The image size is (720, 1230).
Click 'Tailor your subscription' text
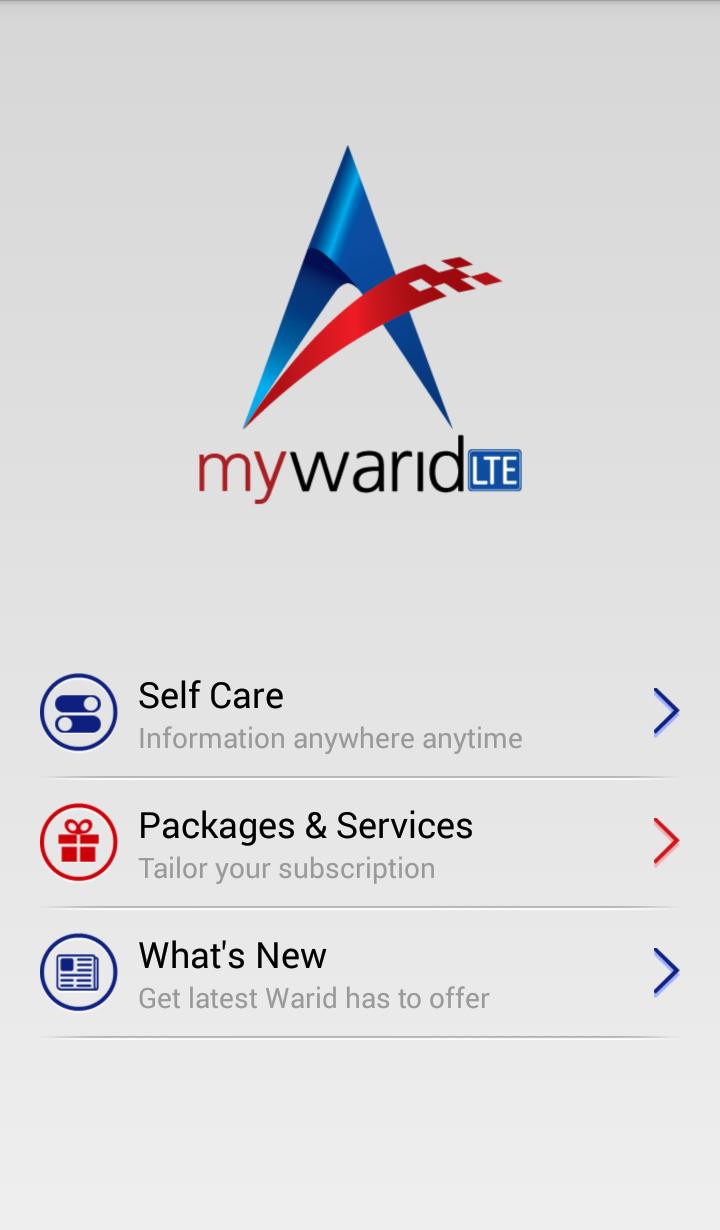(x=287, y=868)
